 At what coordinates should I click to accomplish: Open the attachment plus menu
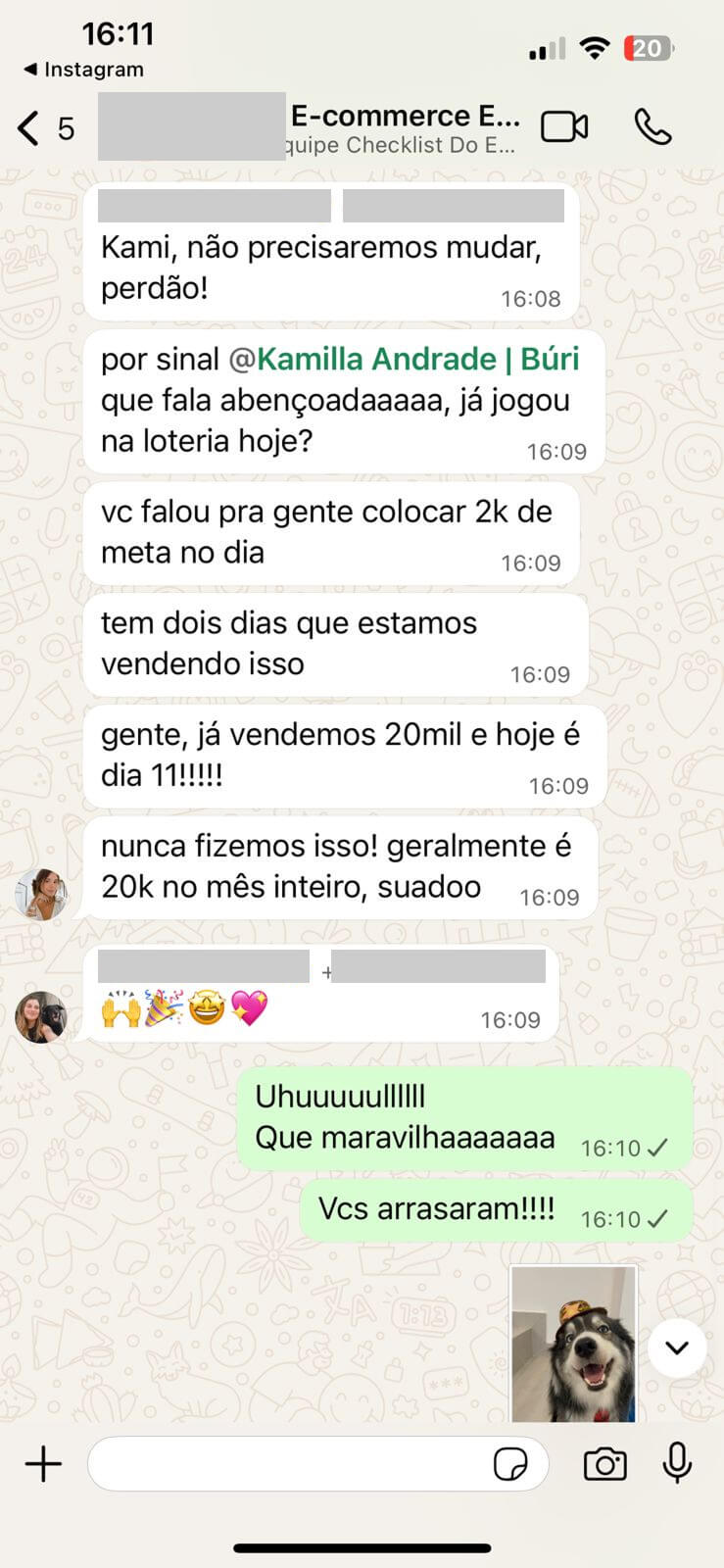coord(43,1464)
